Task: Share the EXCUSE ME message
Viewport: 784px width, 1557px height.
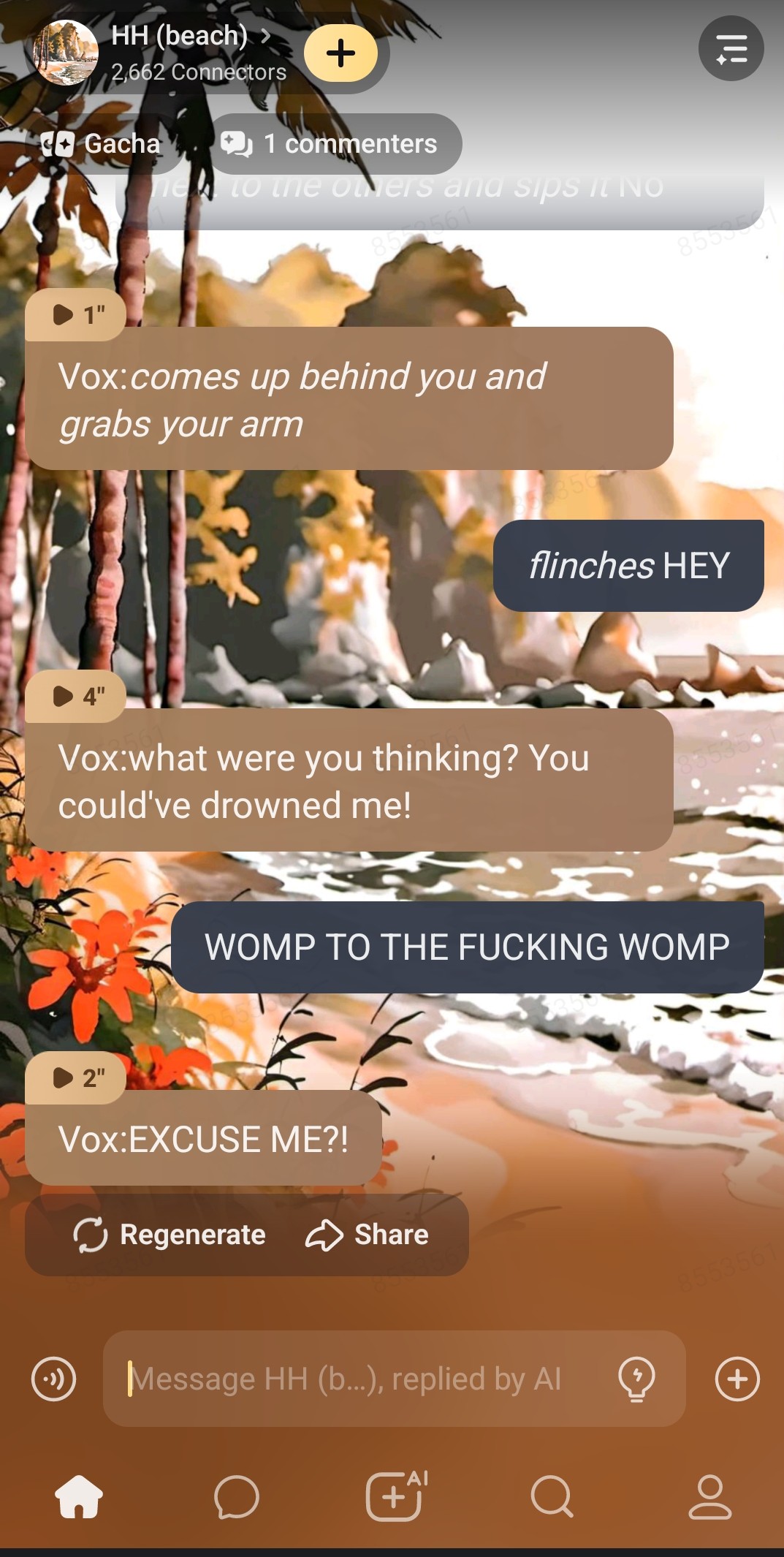Action: click(x=368, y=1235)
